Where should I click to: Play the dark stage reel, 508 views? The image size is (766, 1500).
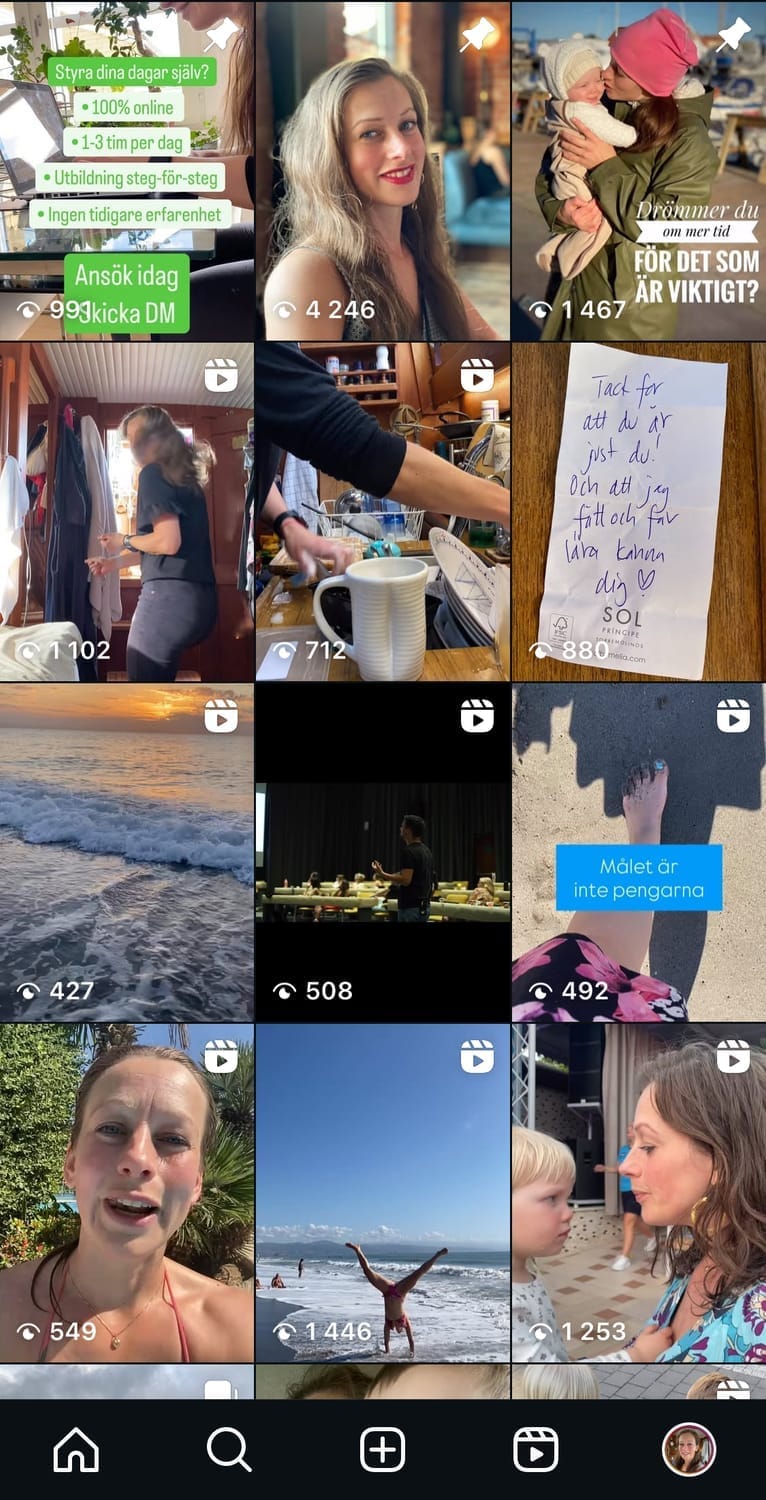tap(382, 852)
